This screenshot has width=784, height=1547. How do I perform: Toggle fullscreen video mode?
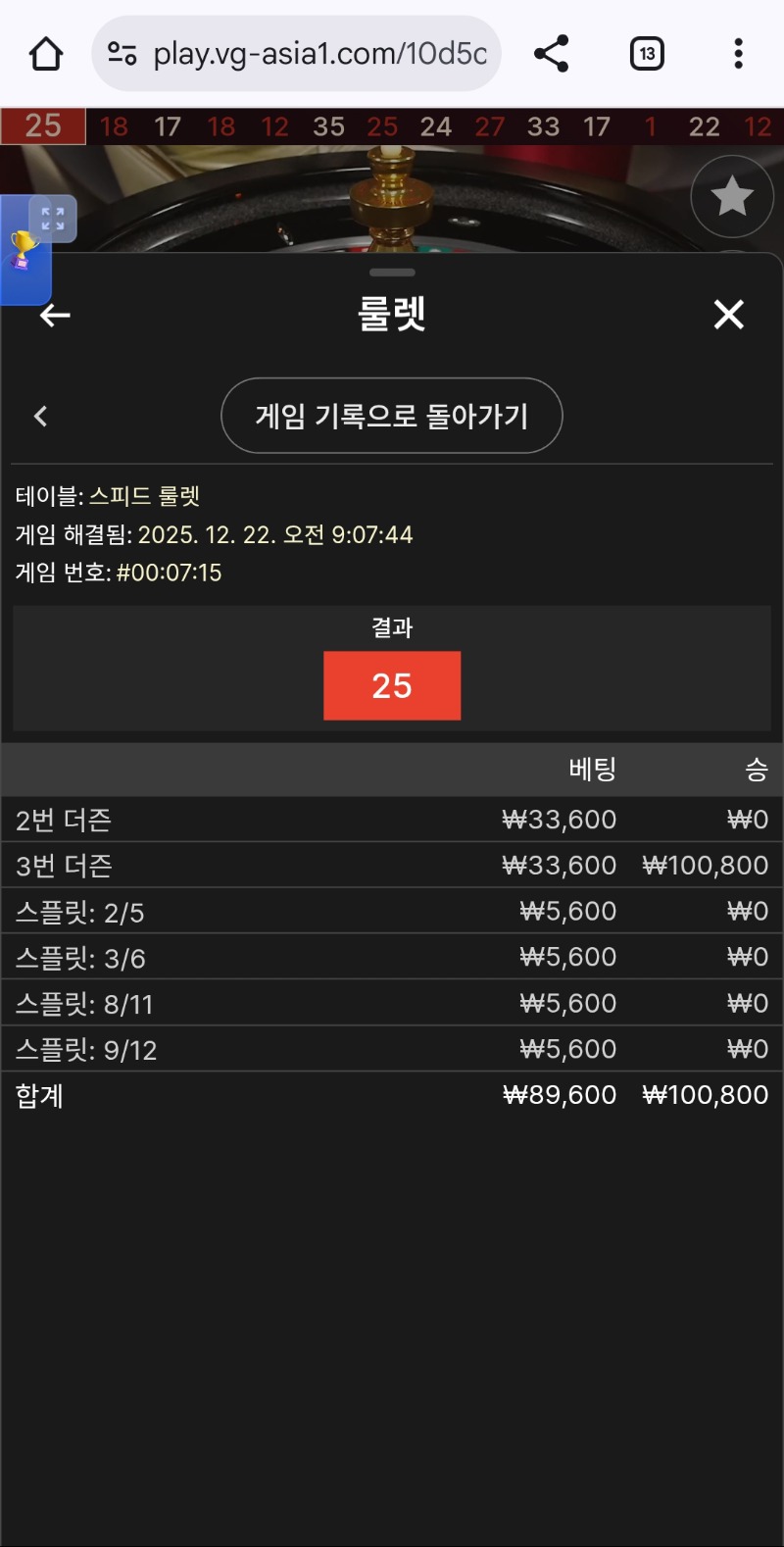coord(53,219)
